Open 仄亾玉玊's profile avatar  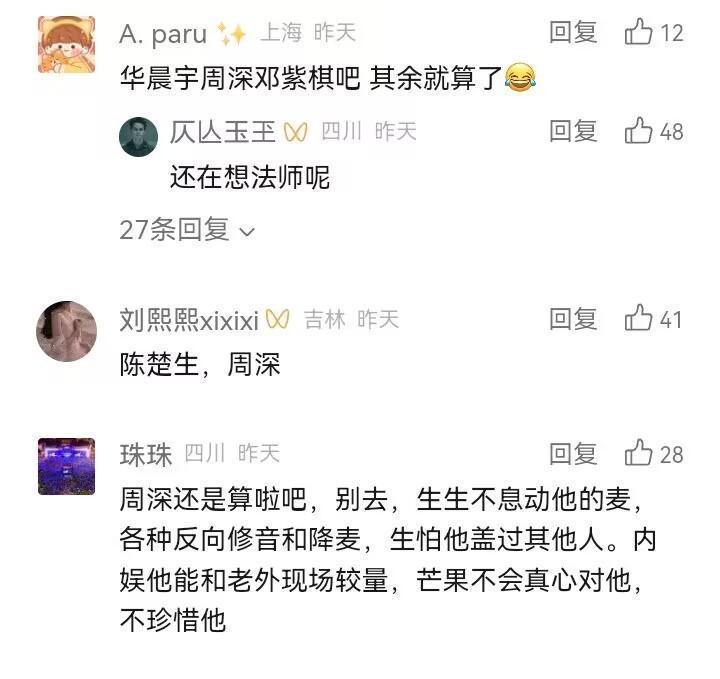(x=138, y=136)
